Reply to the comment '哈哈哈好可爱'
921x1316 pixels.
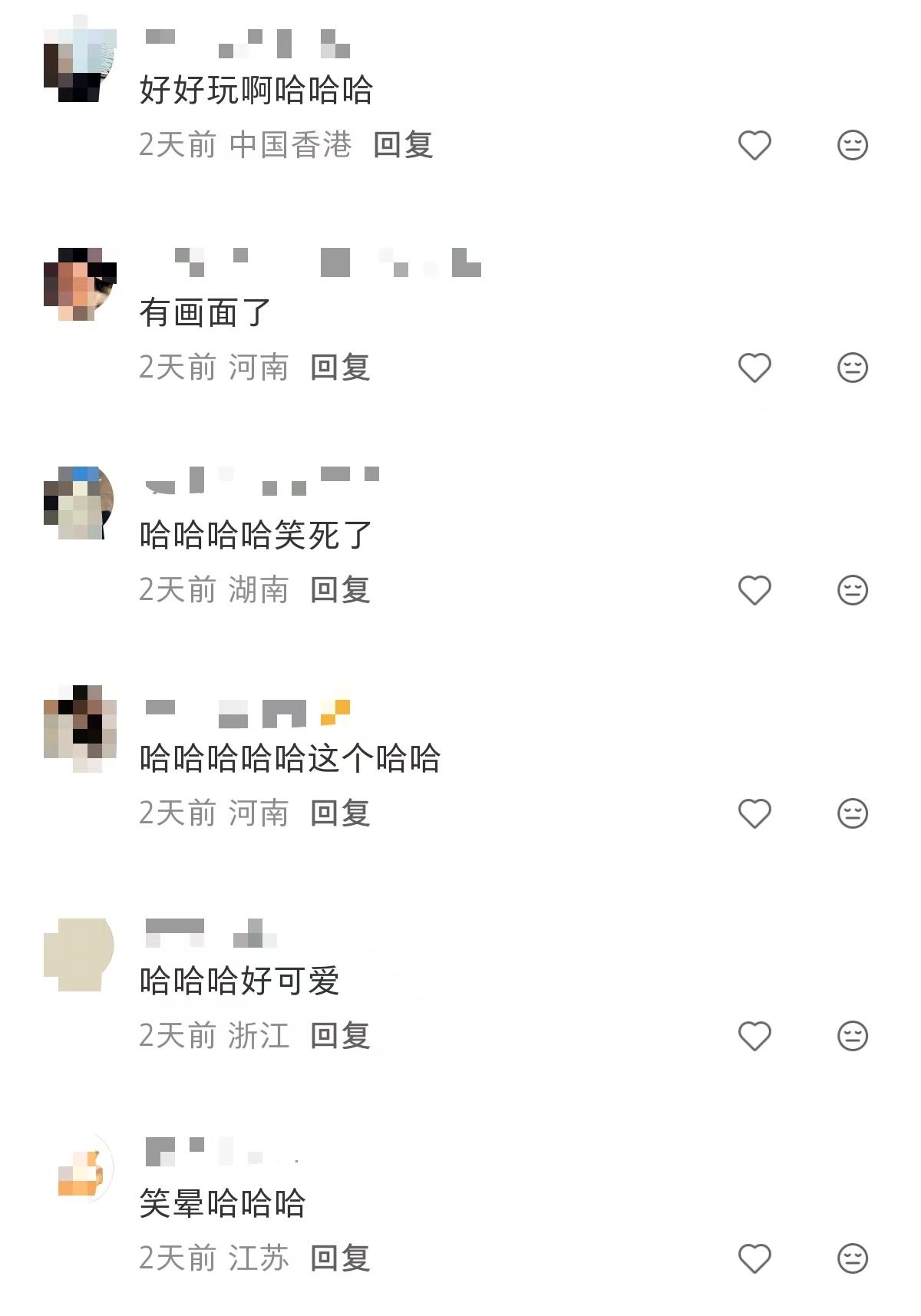(340, 1036)
